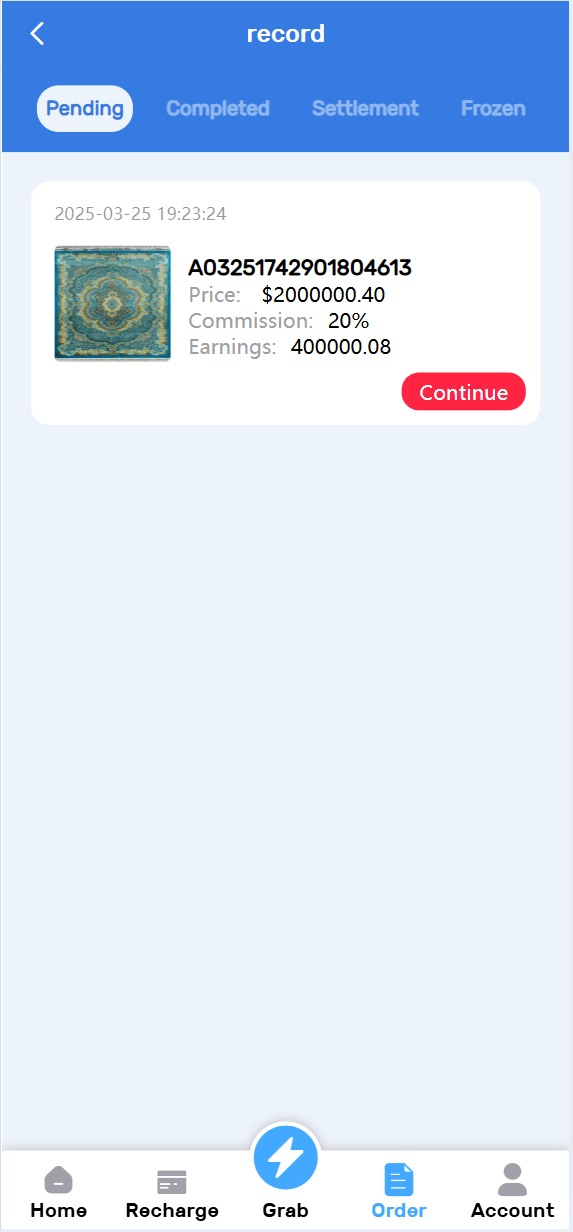The image size is (573, 1232).
Task: Go back using the top arrow
Action: (38, 34)
